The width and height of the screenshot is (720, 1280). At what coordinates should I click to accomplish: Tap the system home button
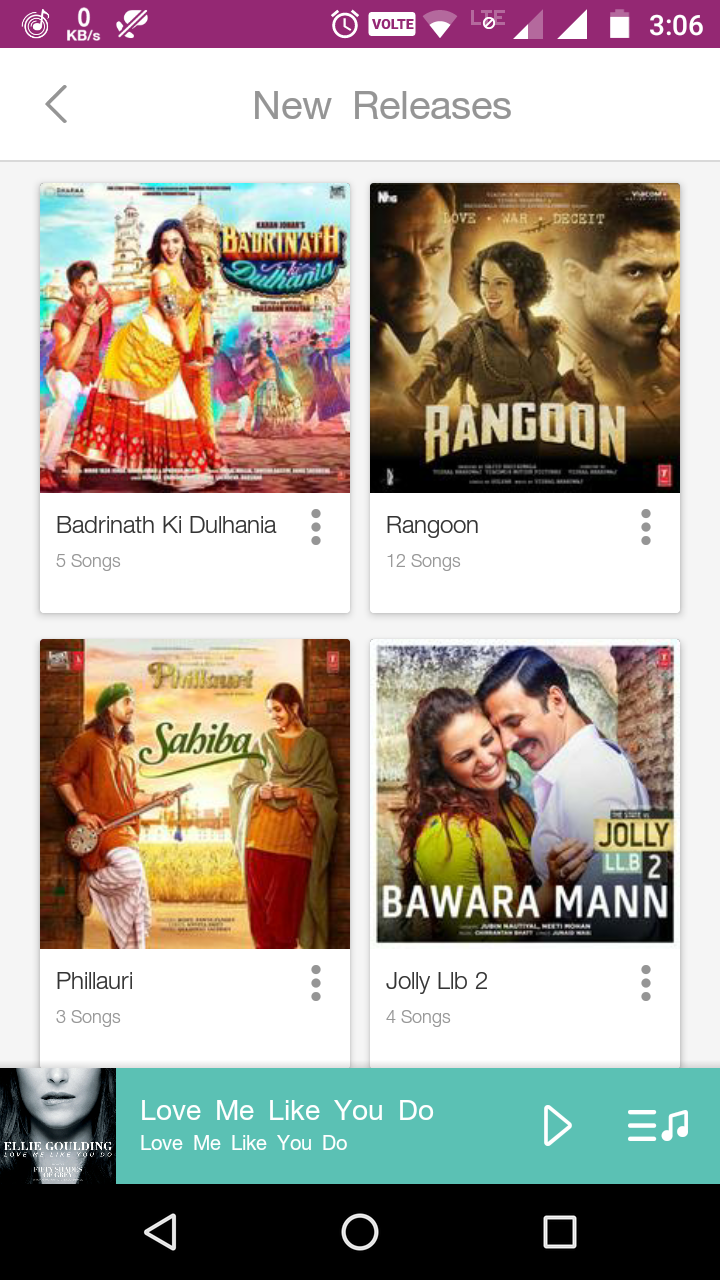[x=360, y=1232]
